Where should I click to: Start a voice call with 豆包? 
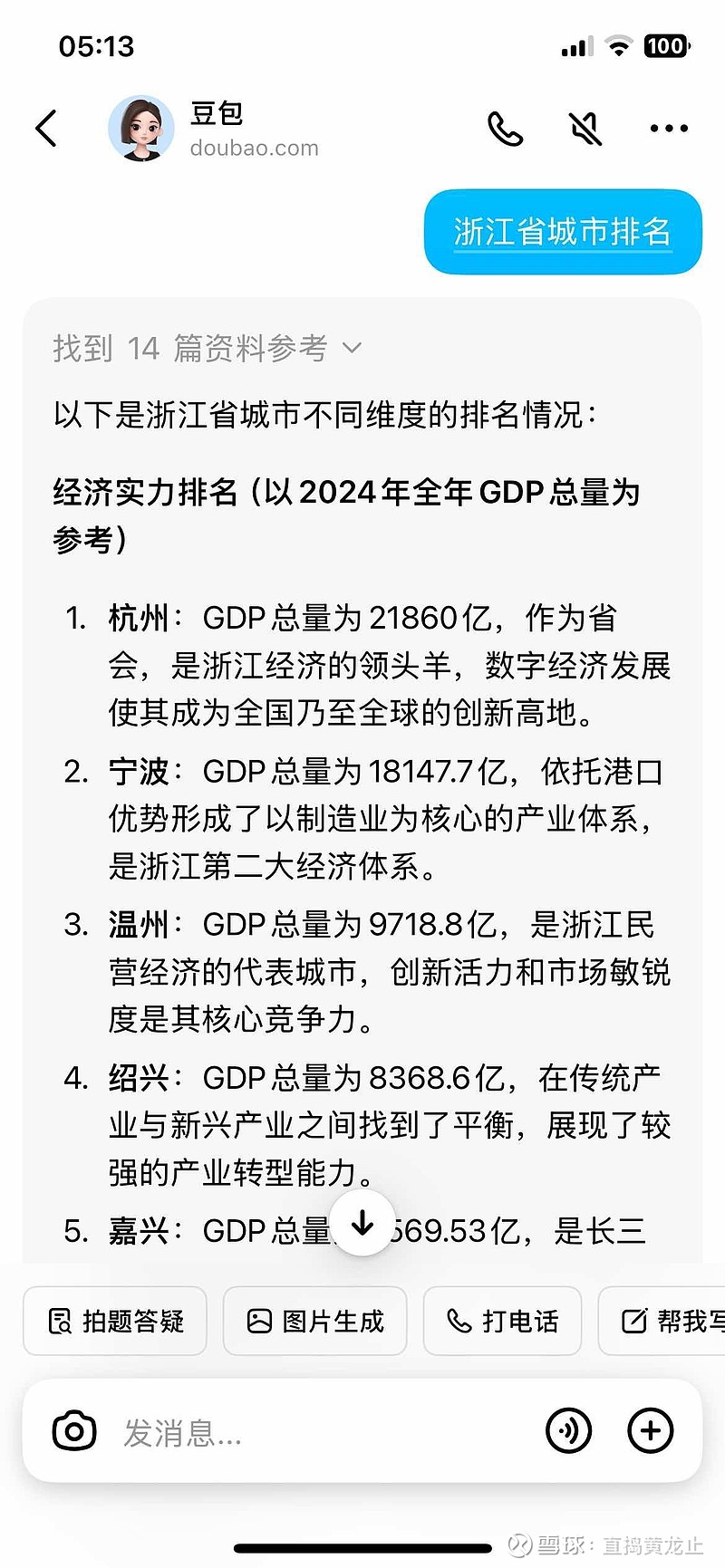[506, 129]
